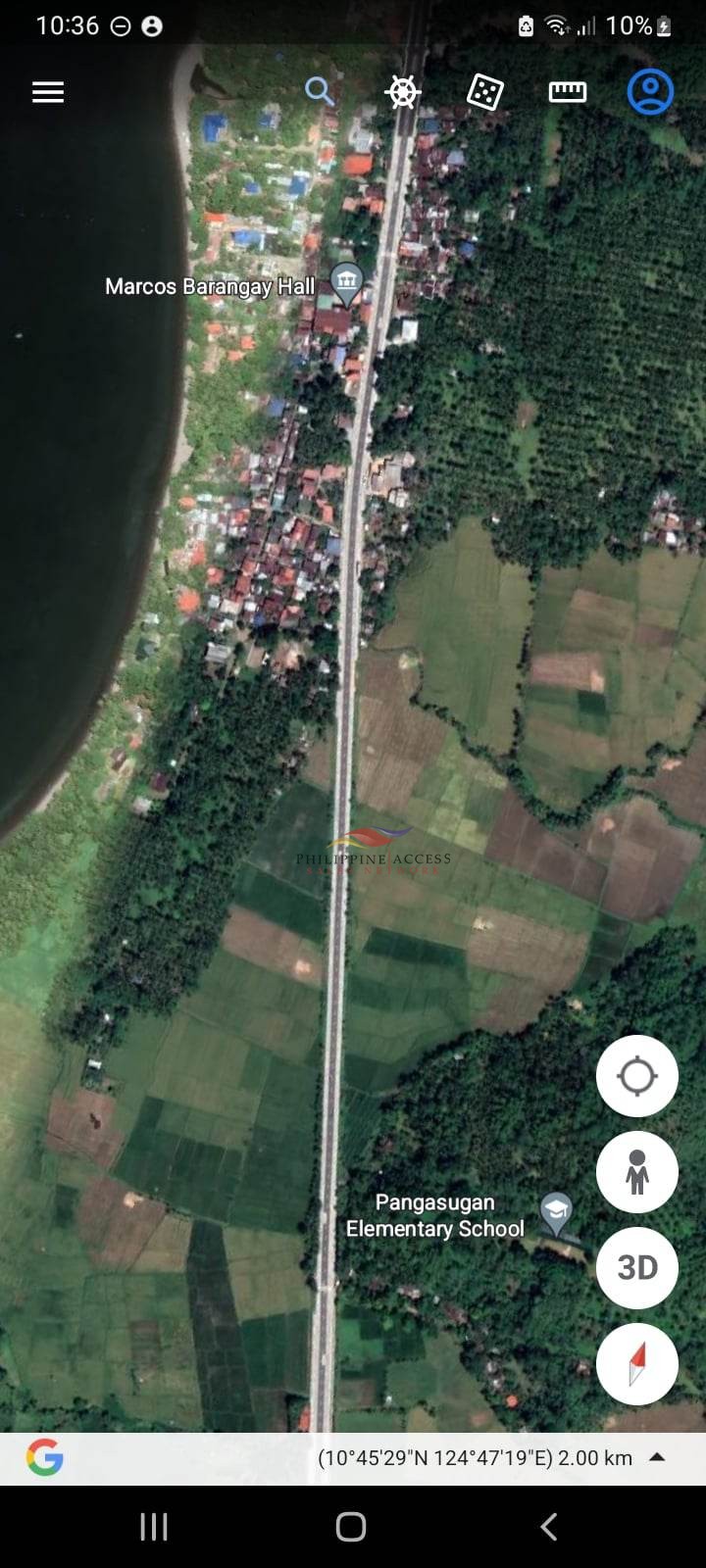Expand the coordinates status bar chevron

coord(655,1457)
